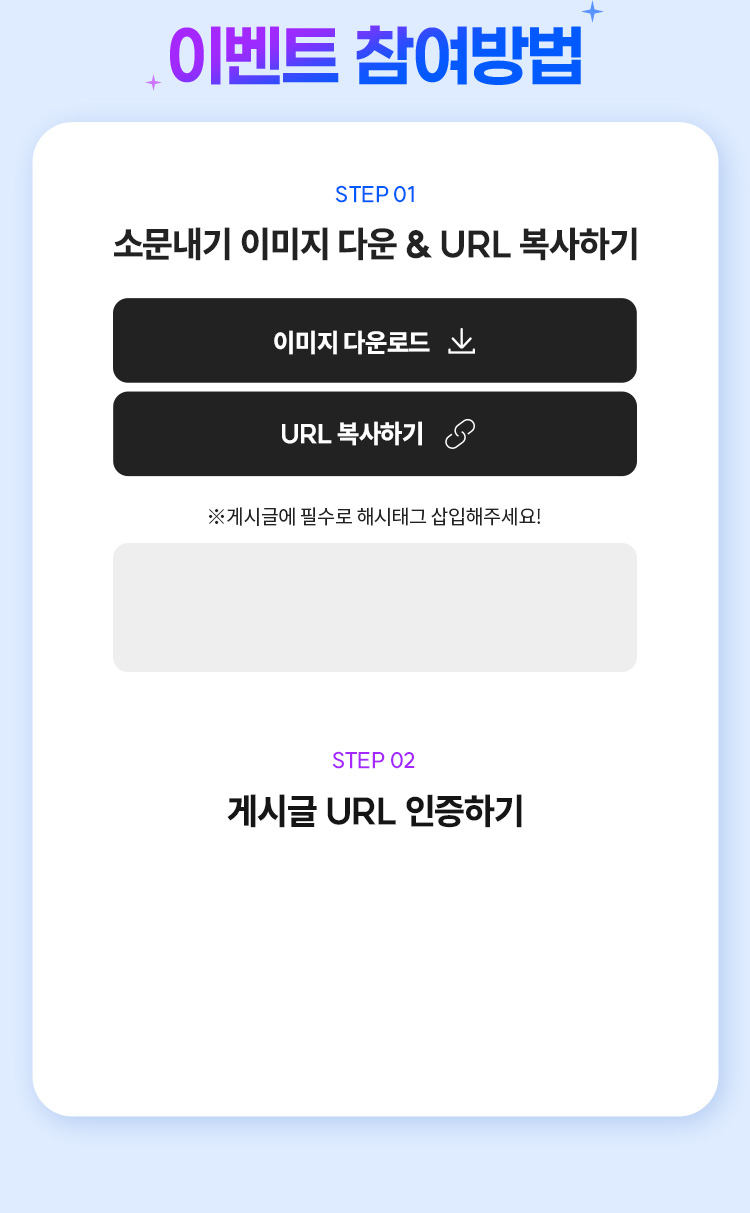Select the STEP 02 section heading

(375, 761)
